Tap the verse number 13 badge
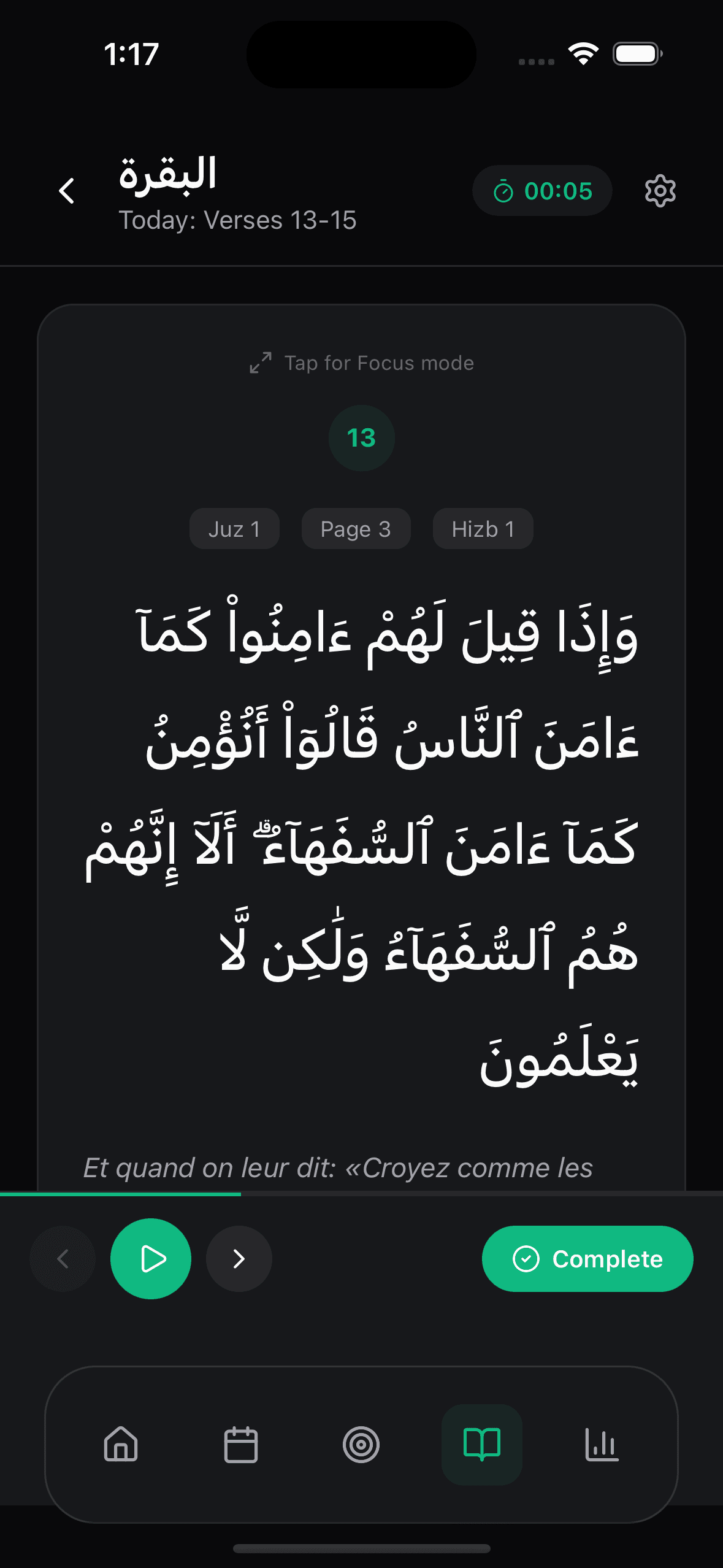 coord(361,437)
